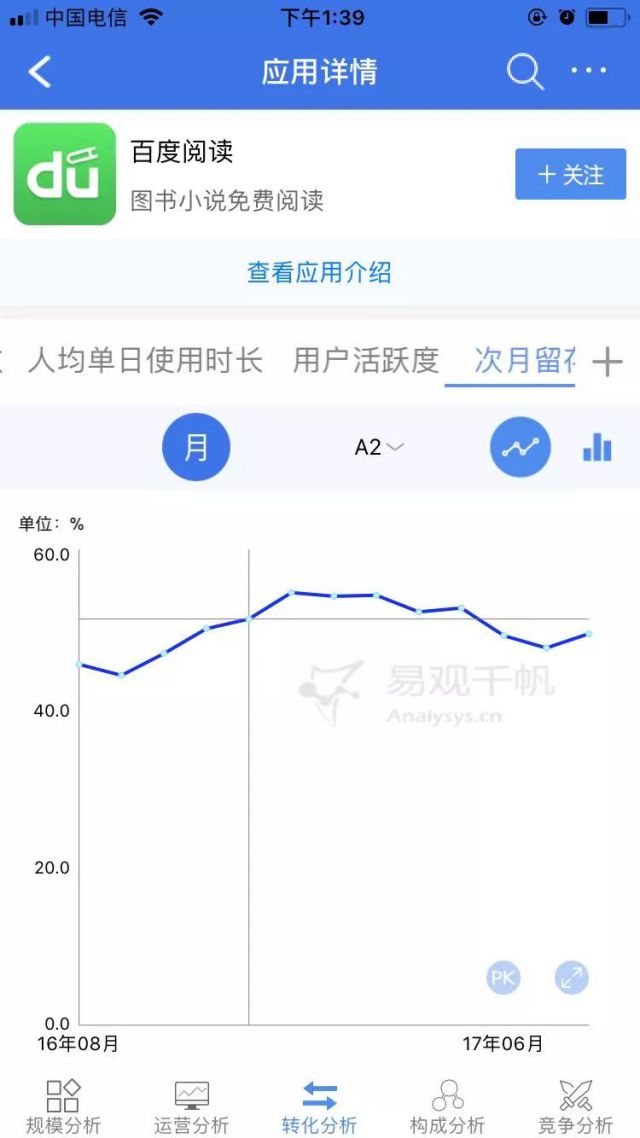
Task: Go to 竞争分析 bottom tab
Action: coord(575,1107)
